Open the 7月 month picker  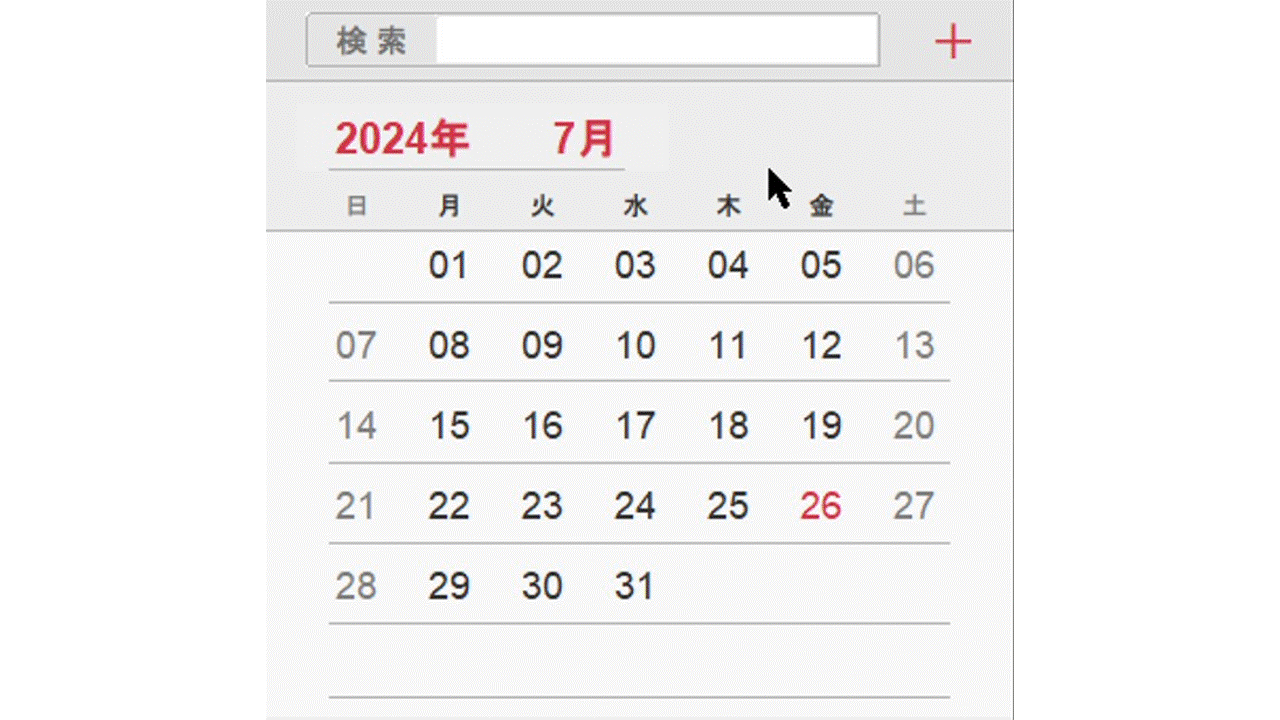pyautogui.click(x=584, y=139)
